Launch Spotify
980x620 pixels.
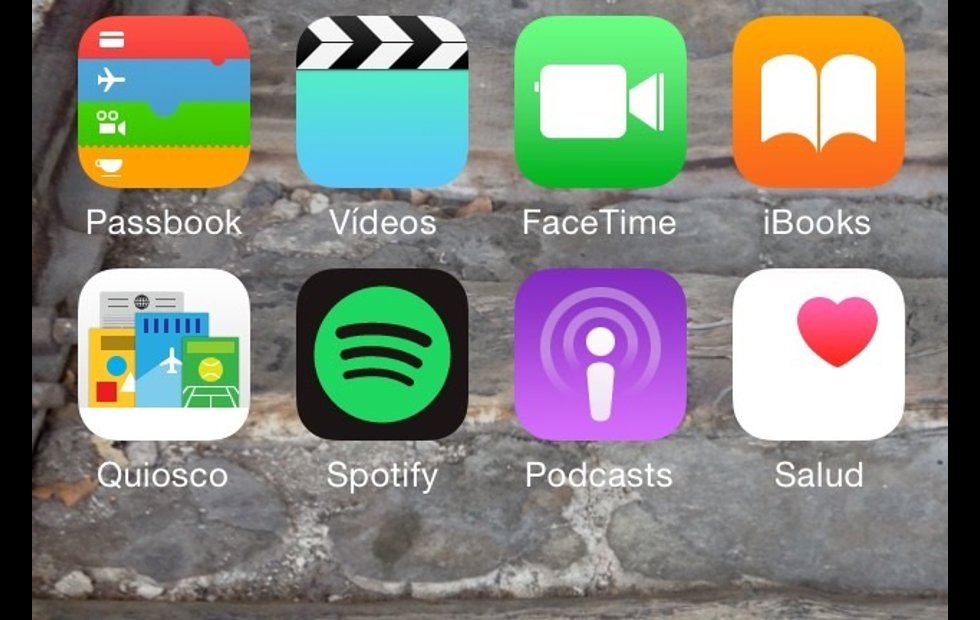click(382, 354)
